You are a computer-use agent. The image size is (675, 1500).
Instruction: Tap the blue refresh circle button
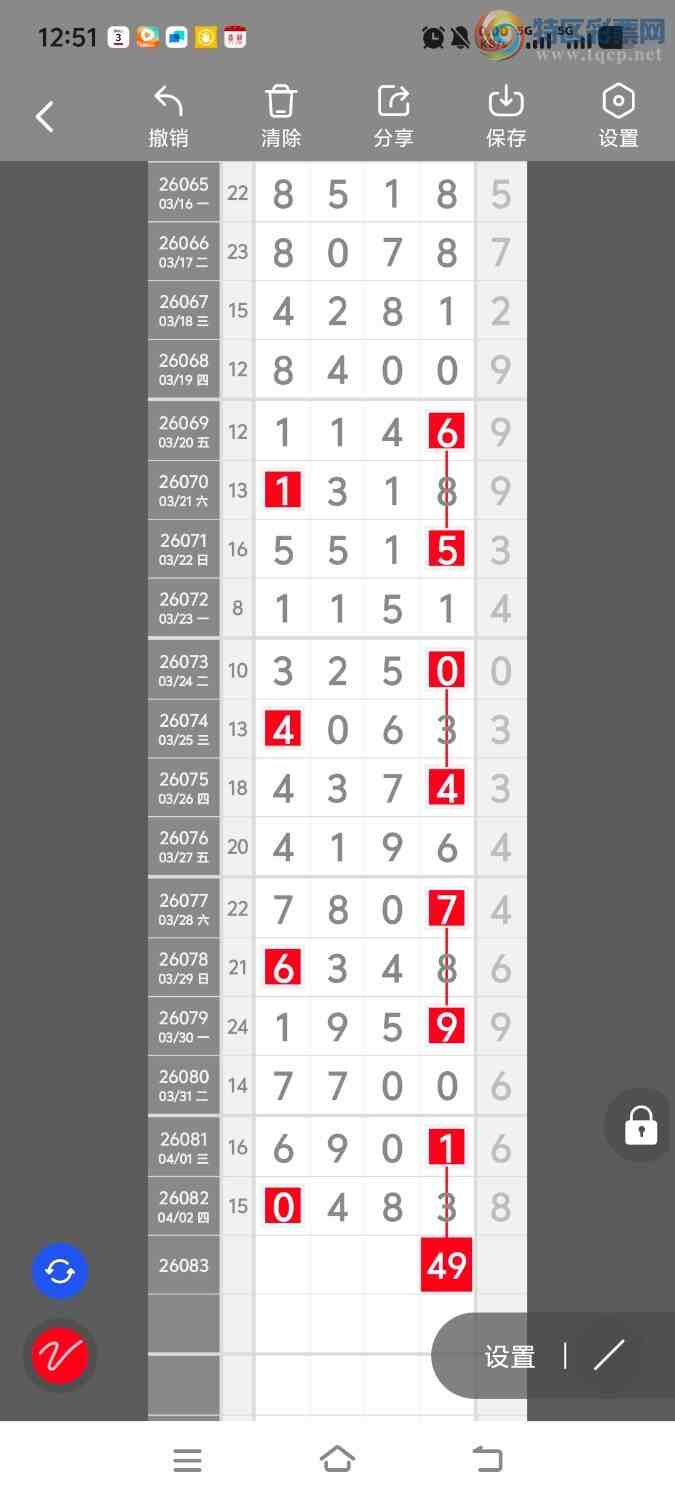pos(60,1272)
